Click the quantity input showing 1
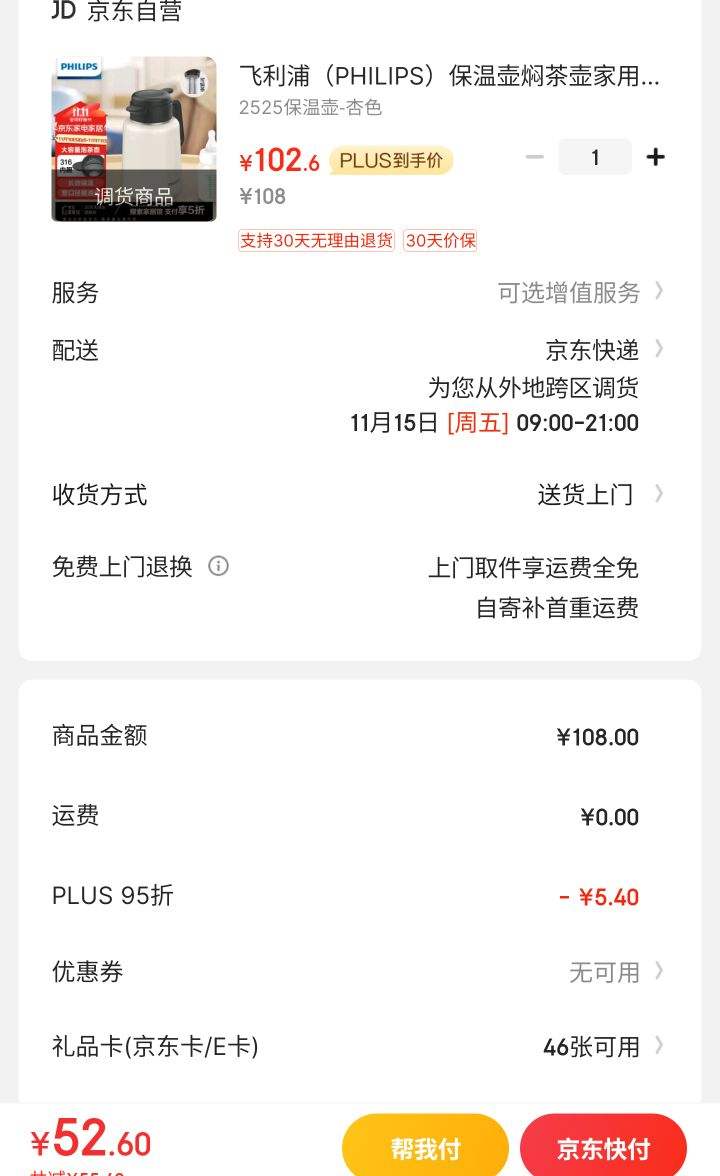This screenshot has width=720, height=1176. (595, 157)
